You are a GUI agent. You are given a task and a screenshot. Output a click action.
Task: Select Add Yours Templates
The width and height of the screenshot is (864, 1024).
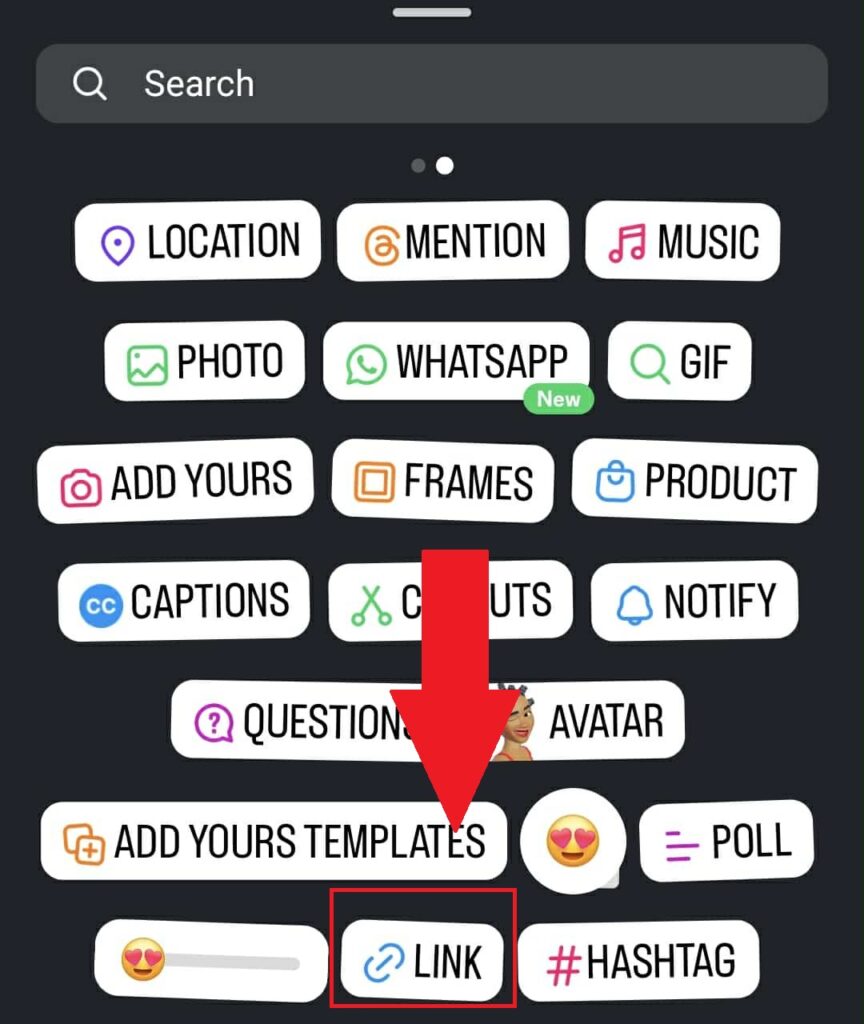pos(272,841)
